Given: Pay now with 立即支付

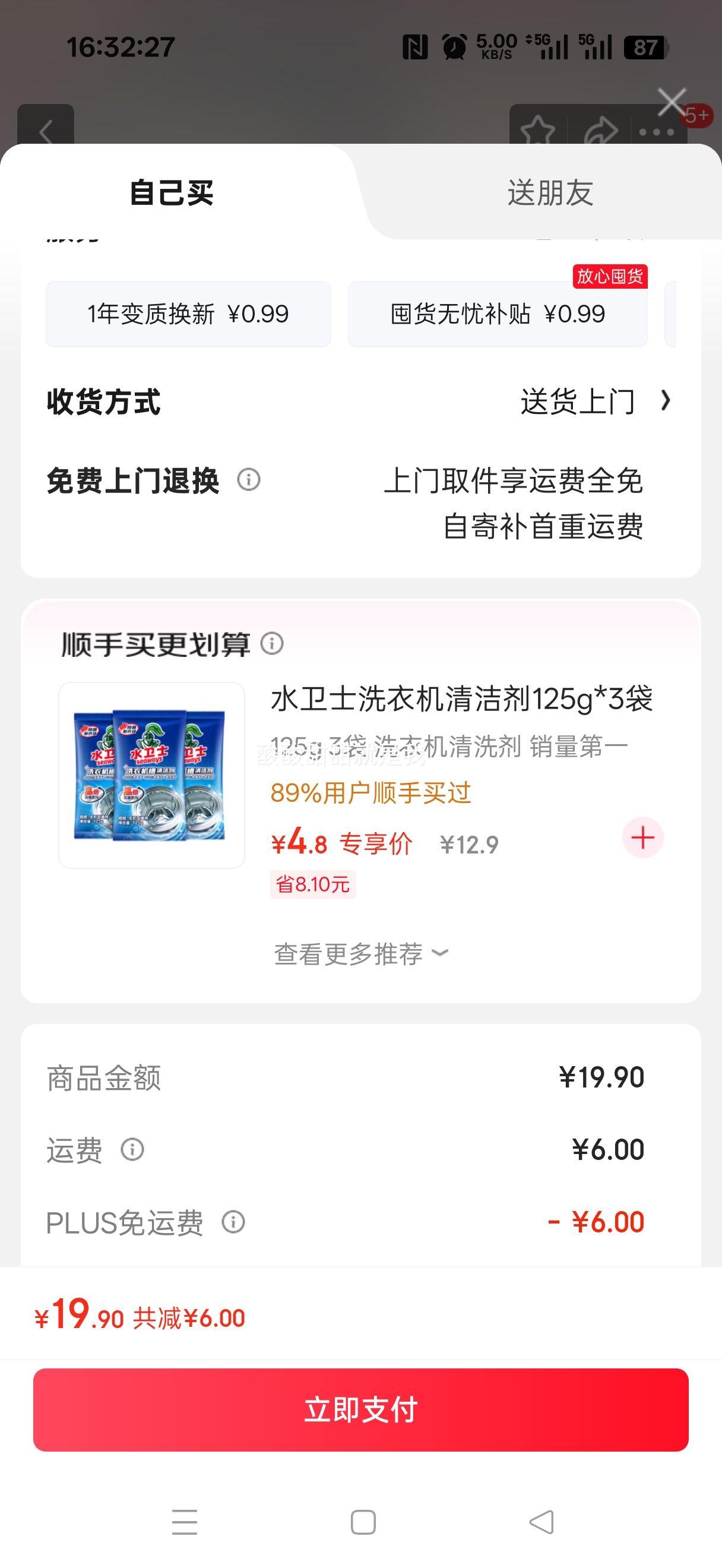Looking at the screenshot, I should tap(360, 1410).
